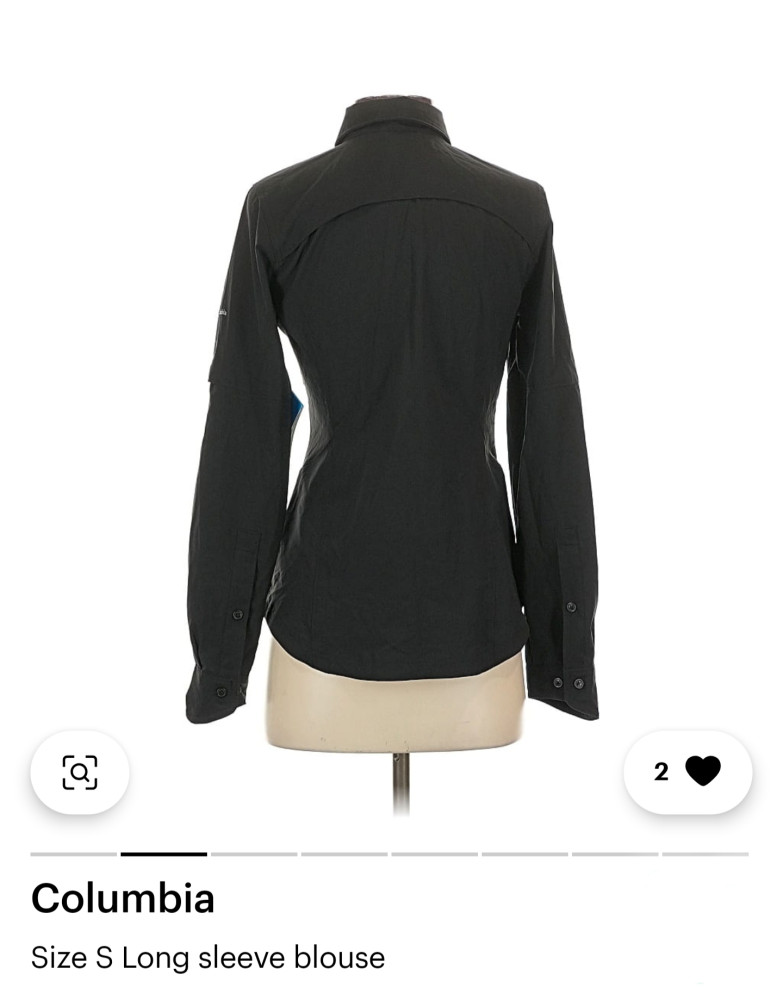Like this Columbia blouse with the heart
The width and height of the screenshot is (783, 1000).
(x=702, y=771)
